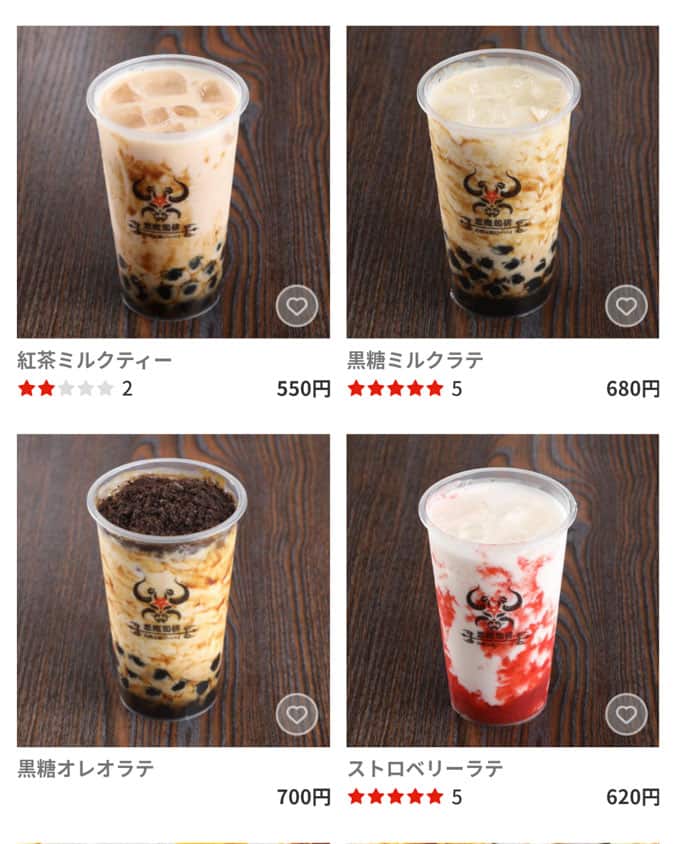Select the ストロベリーラテ drink
675x844 pixels.
click(x=502, y=590)
